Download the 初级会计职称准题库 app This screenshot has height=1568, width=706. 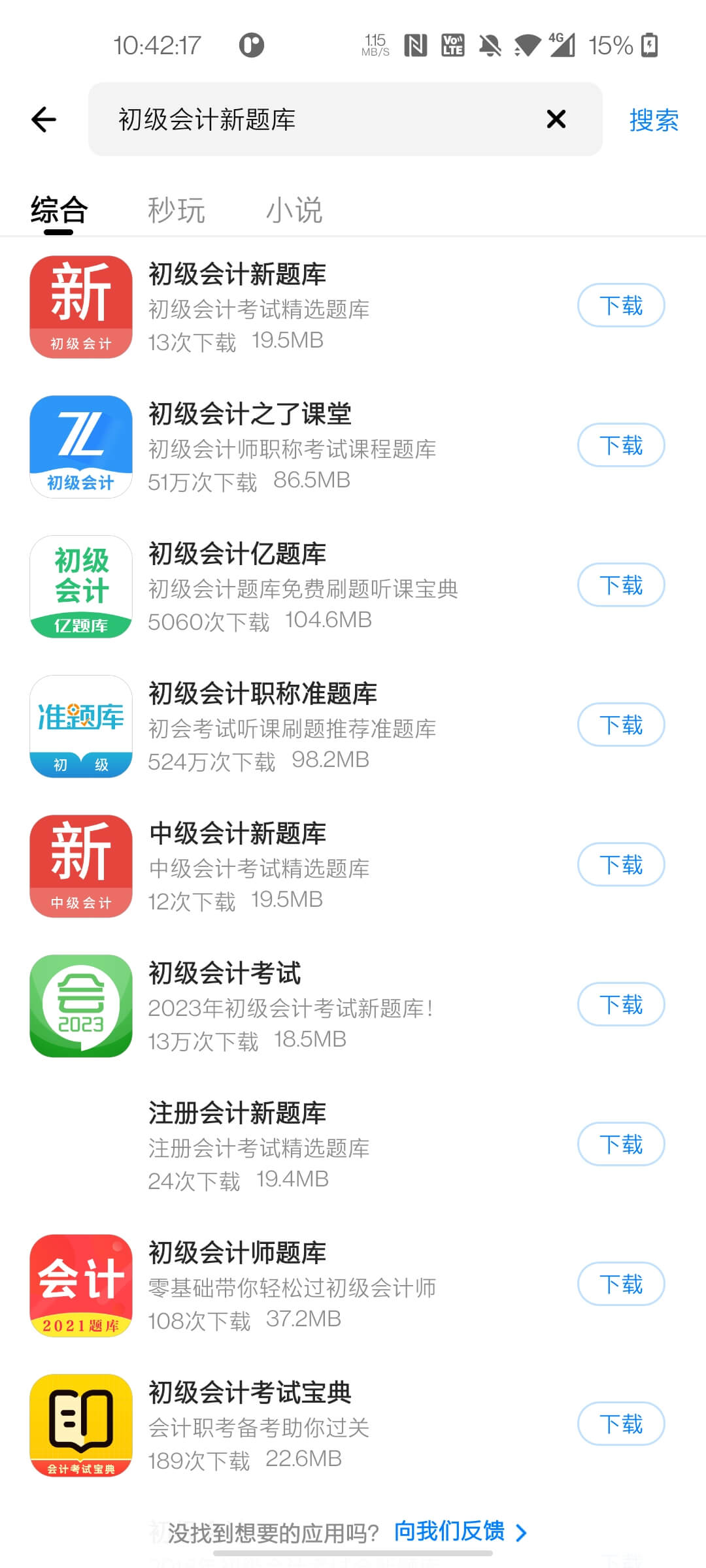[x=620, y=725]
